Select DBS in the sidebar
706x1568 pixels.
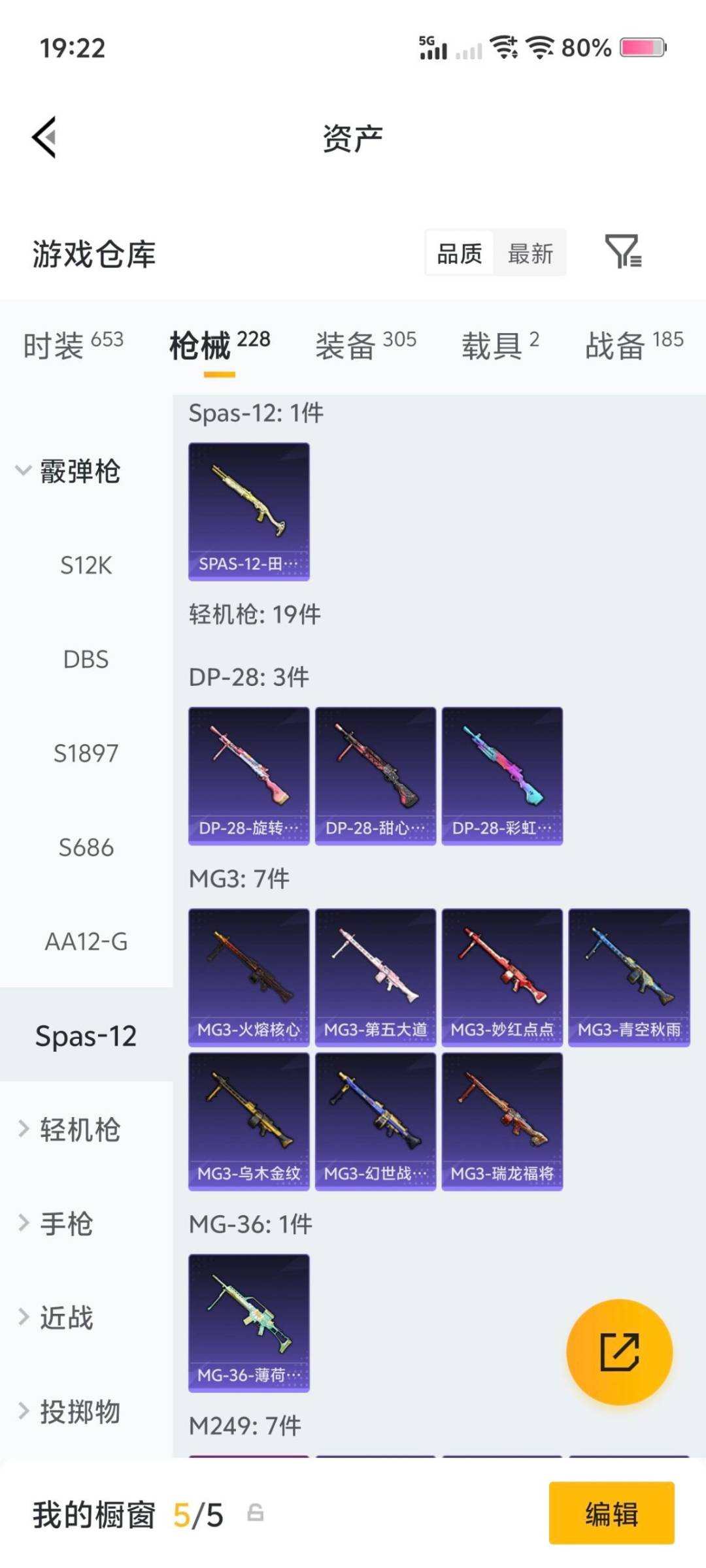(x=86, y=659)
